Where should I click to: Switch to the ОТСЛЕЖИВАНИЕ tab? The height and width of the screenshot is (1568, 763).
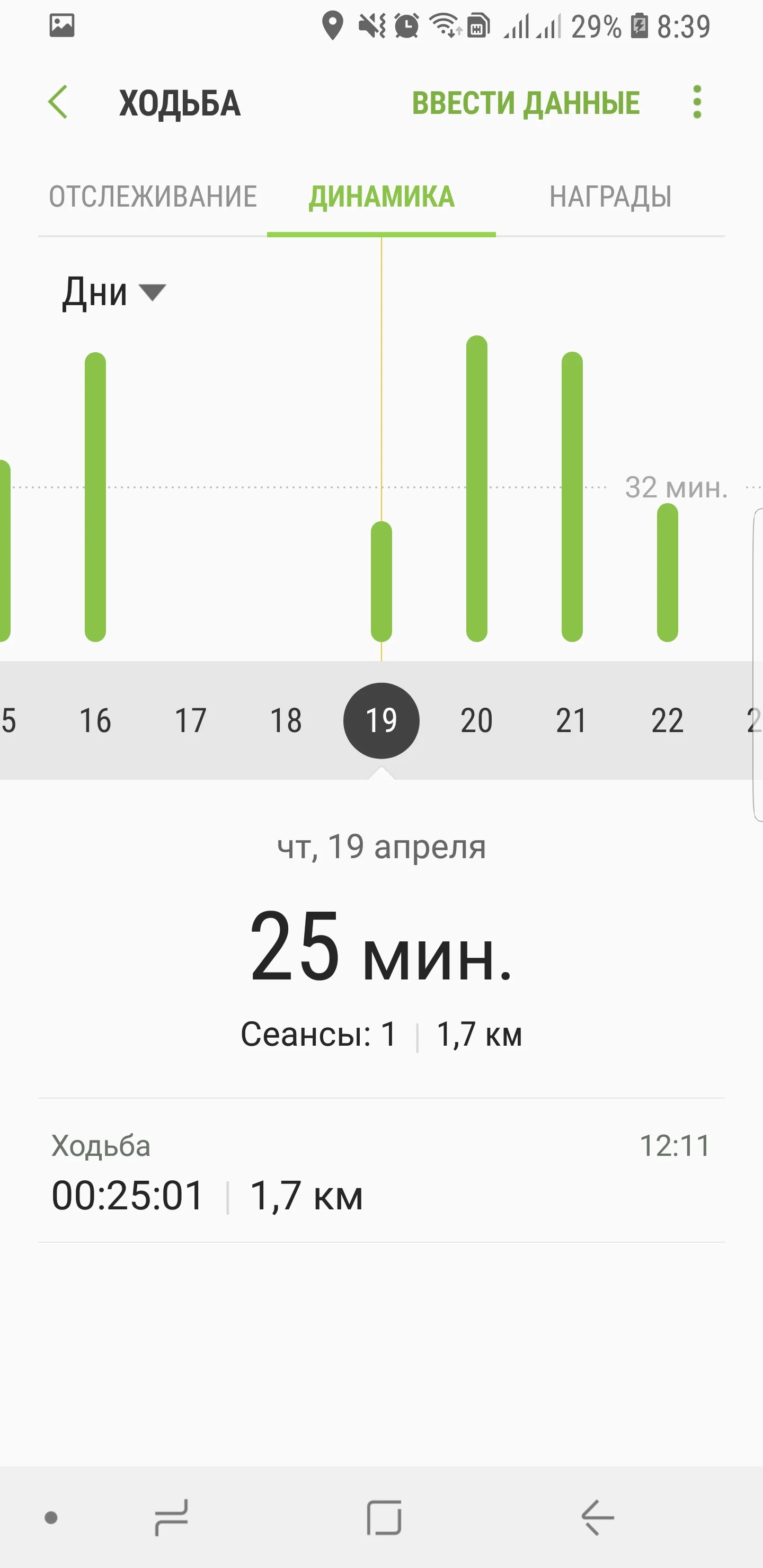coord(153,197)
